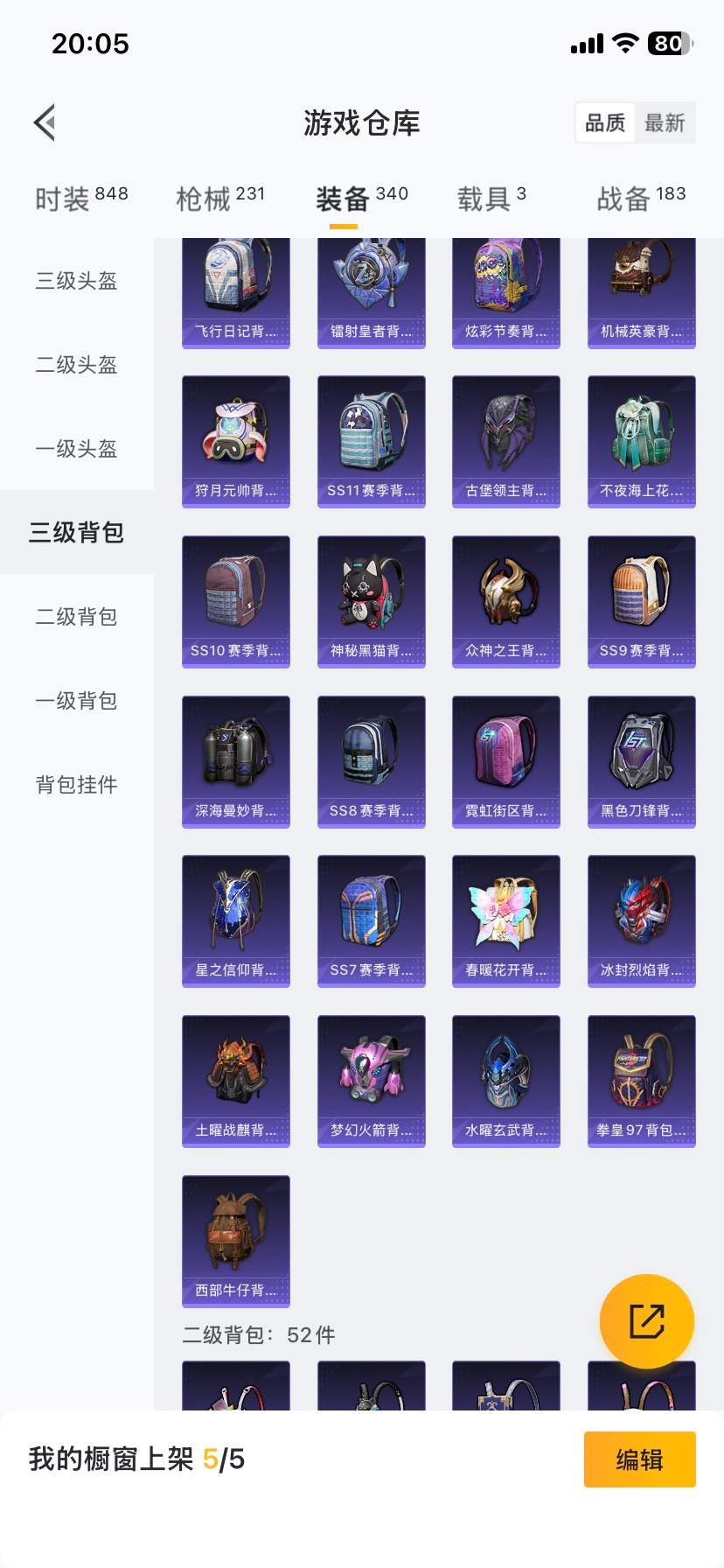
Task: Select the 梦幻火箭背包 item
Action: point(371,1081)
